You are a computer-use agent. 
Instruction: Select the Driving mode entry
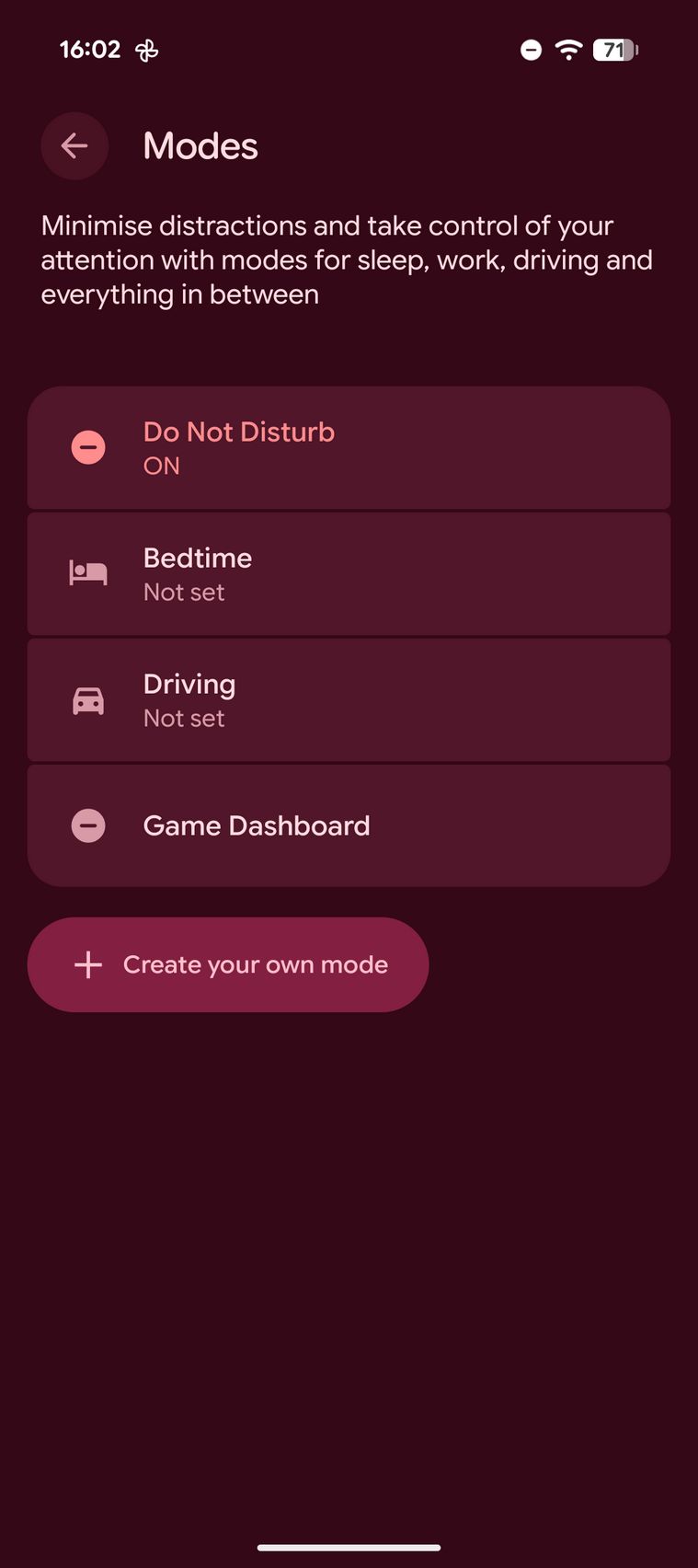[x=349, y=700]
